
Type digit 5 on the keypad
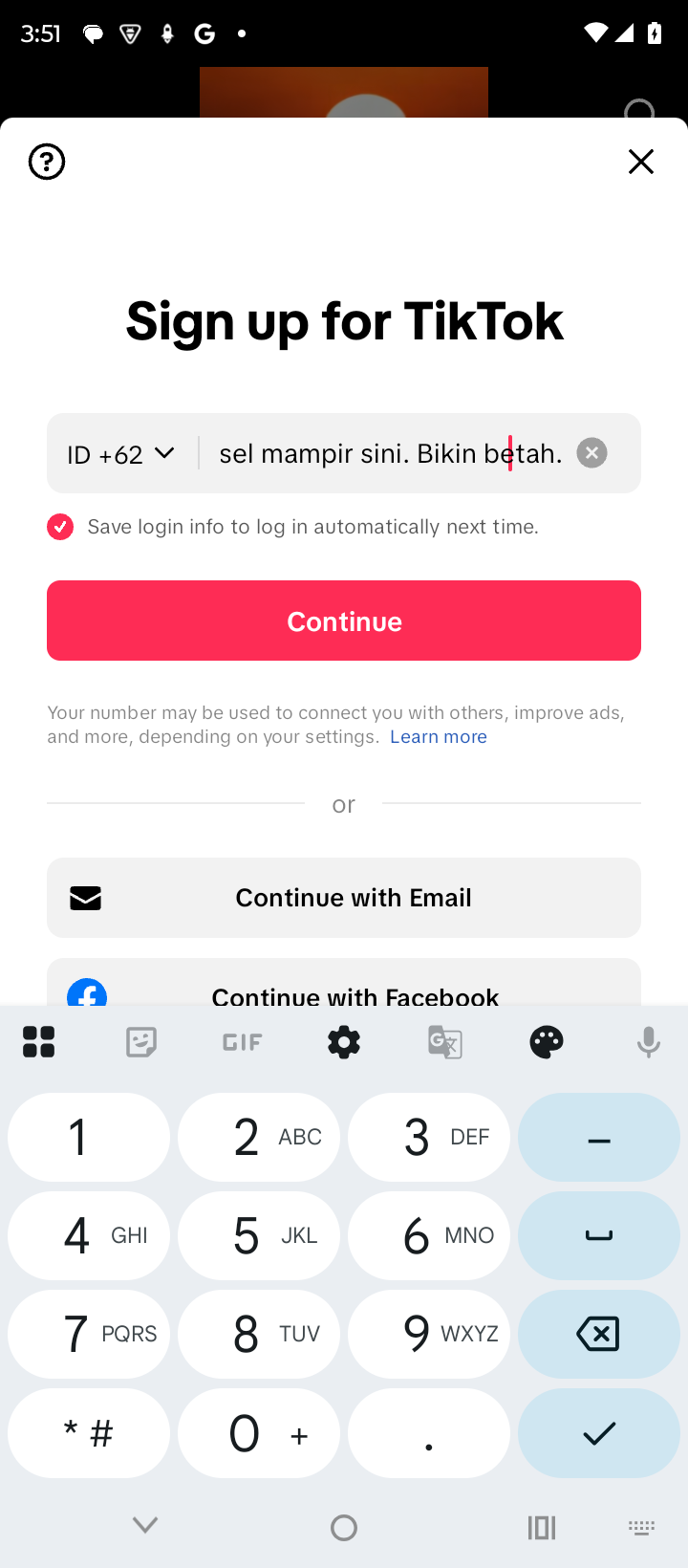259,1235
